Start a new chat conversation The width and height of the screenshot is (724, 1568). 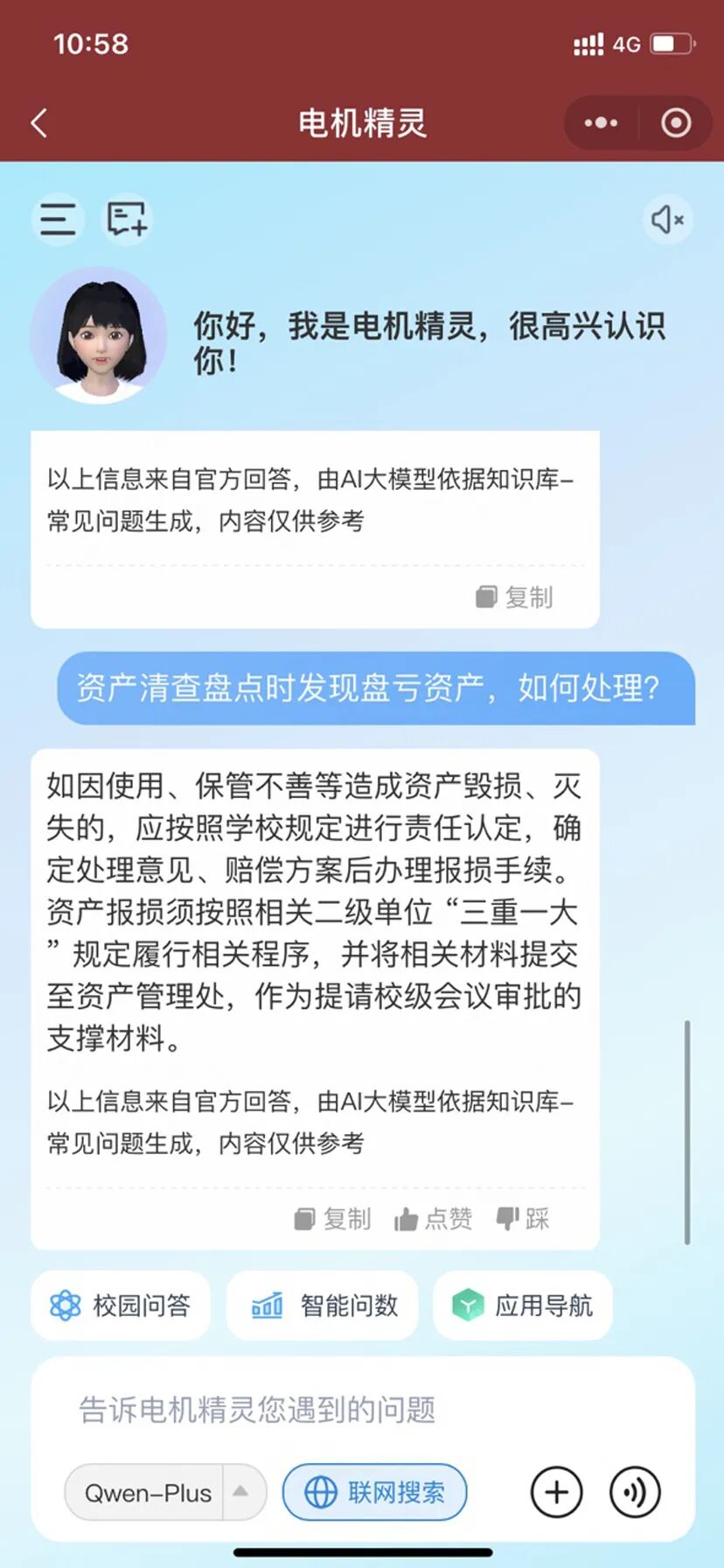point(128,219)
